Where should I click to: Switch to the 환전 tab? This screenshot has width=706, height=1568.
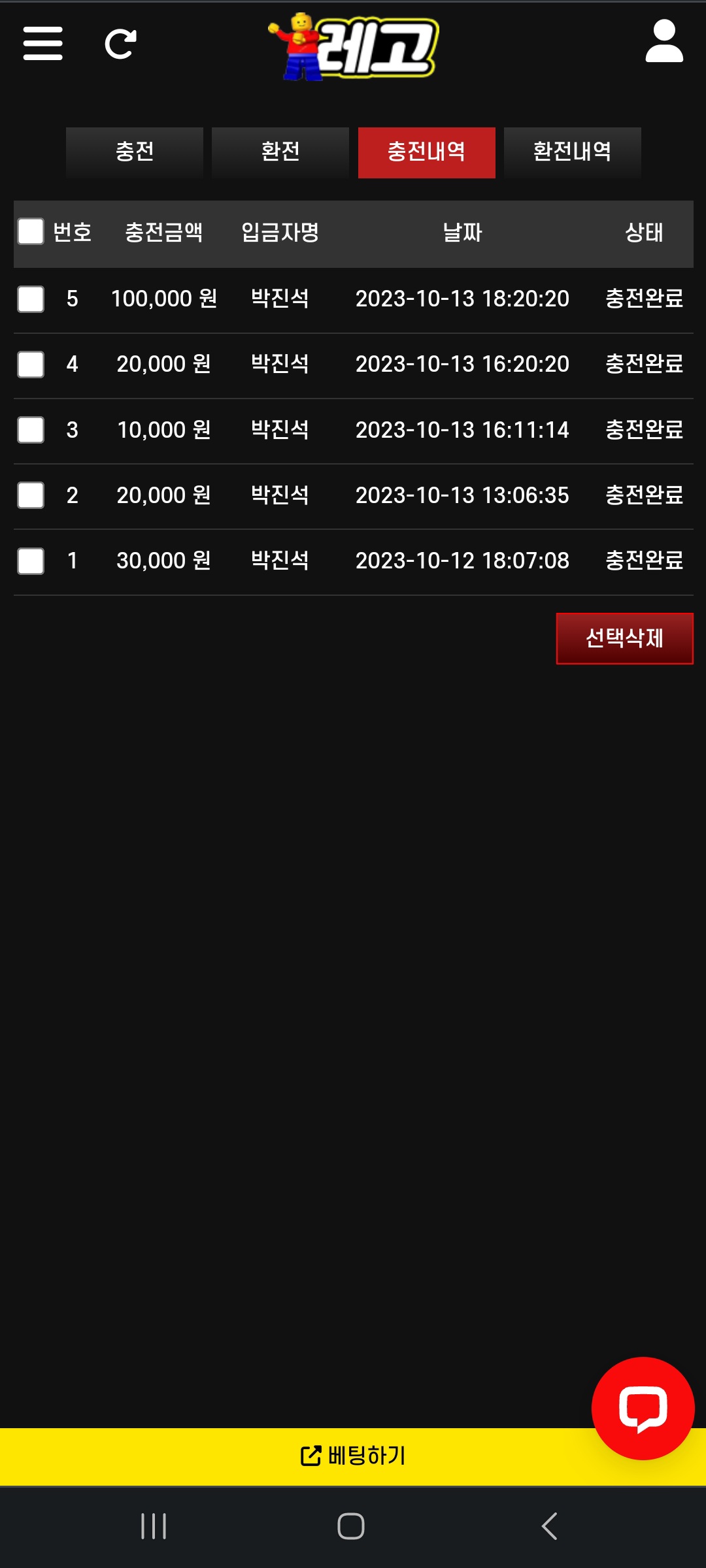tap(280, 152)
